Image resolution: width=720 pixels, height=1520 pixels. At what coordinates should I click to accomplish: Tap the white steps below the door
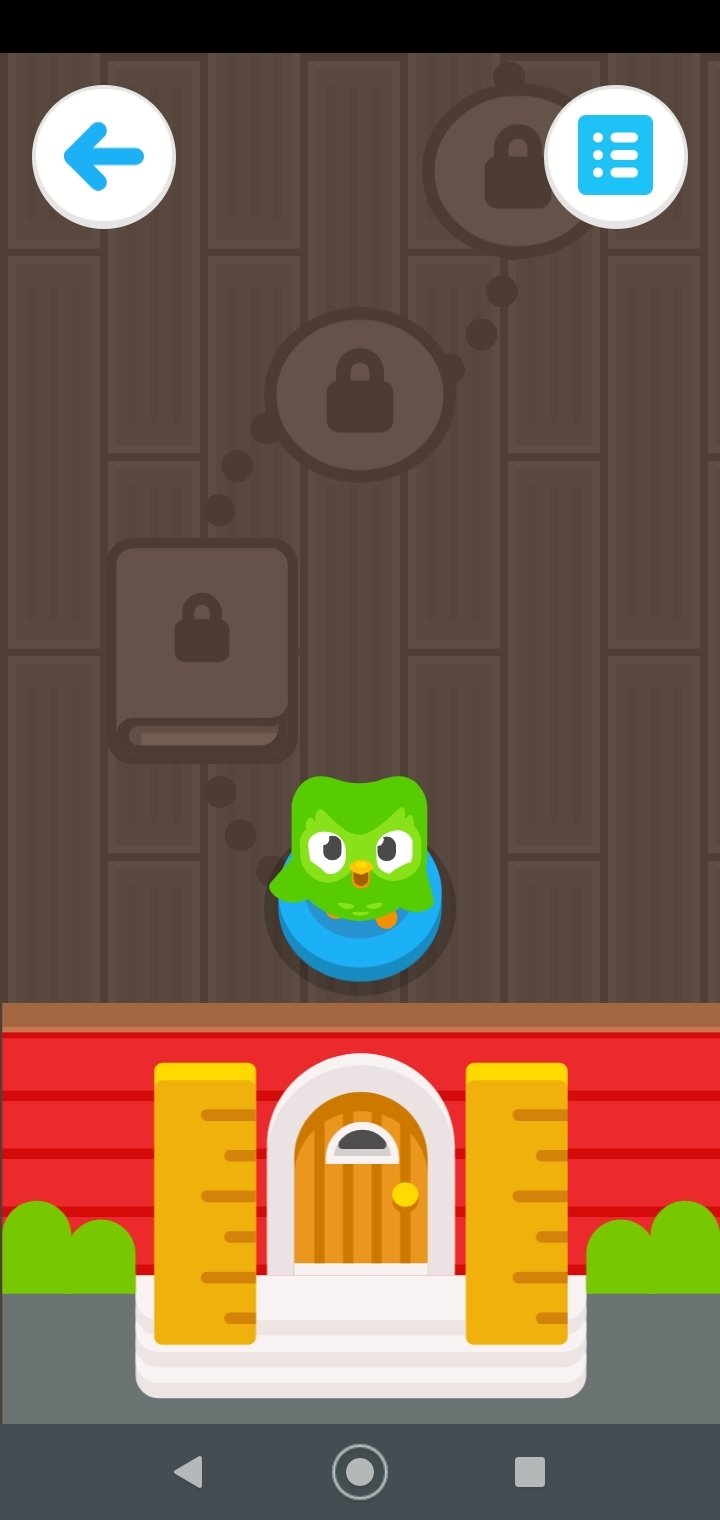tap(360, 1330)
